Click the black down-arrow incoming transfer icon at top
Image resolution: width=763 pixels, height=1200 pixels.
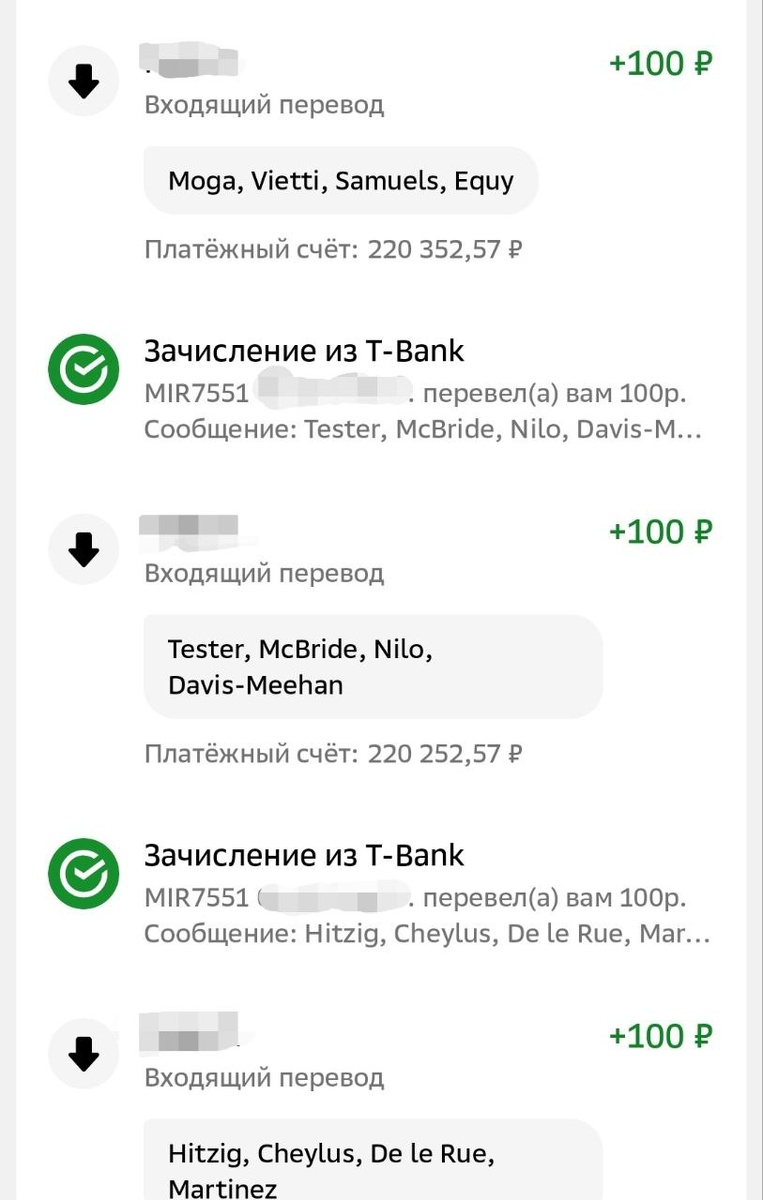click(83, 81)
